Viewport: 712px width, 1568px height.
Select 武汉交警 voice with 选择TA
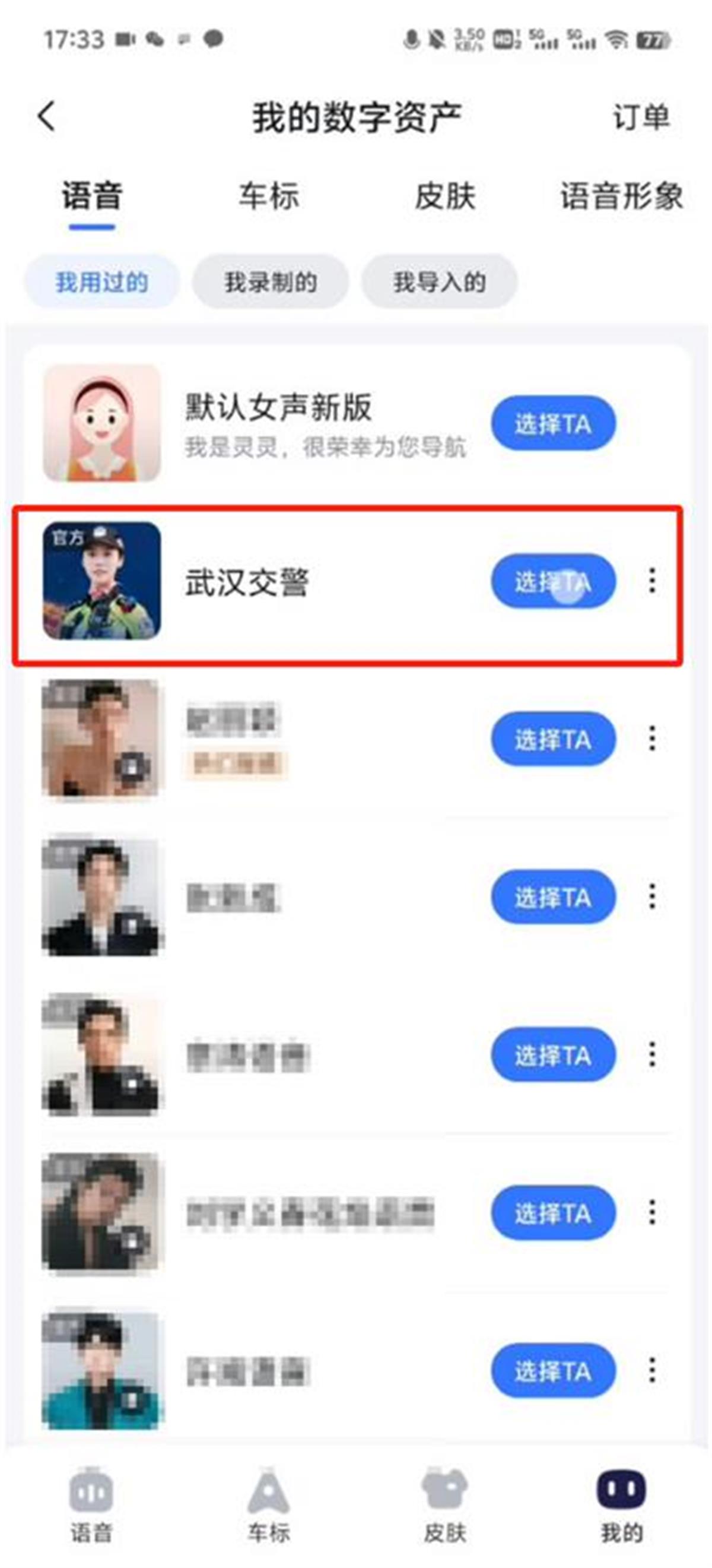point(552,581)
